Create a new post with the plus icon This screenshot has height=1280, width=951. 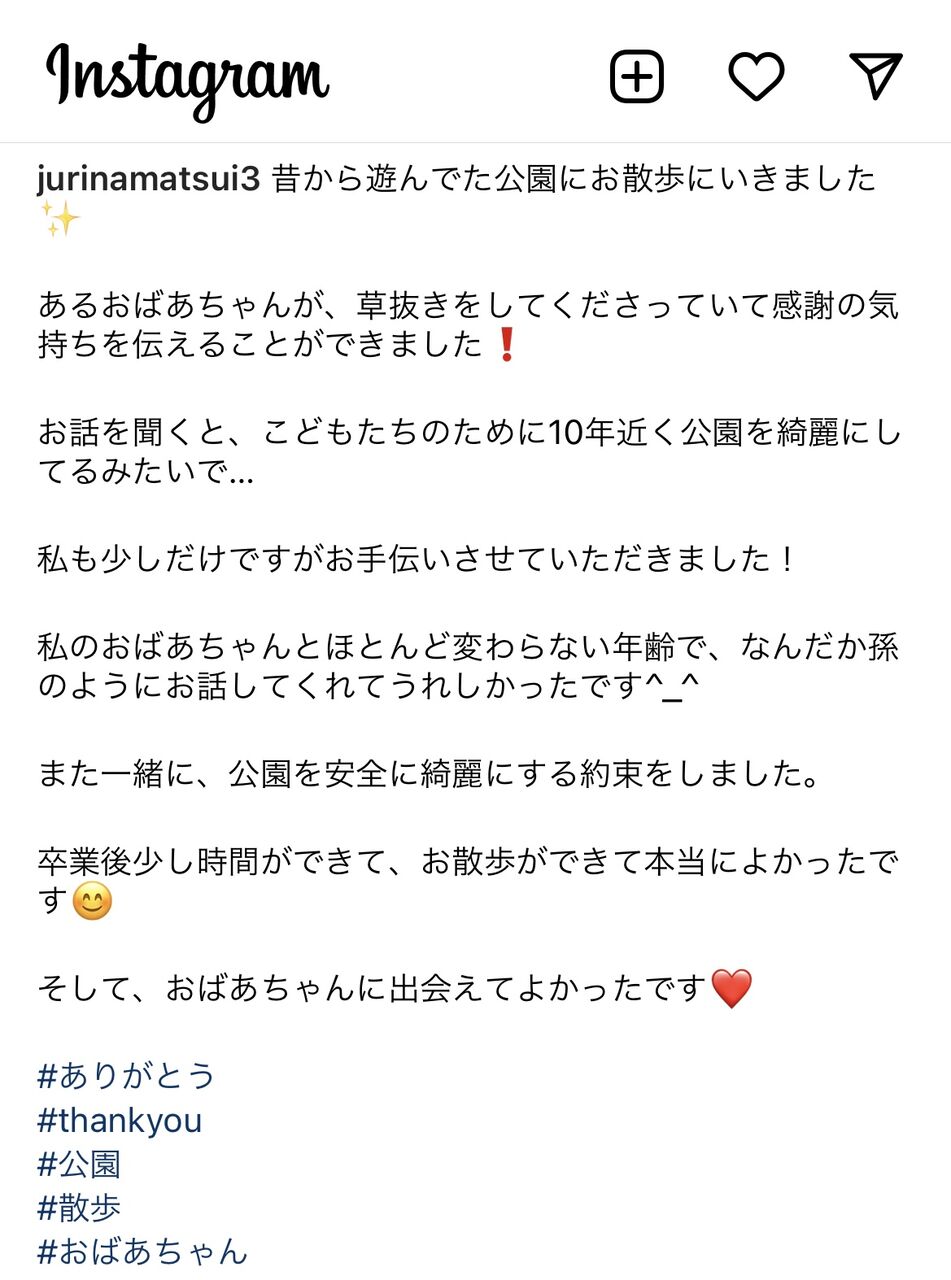pyautogui.click(x=637, y=76)
